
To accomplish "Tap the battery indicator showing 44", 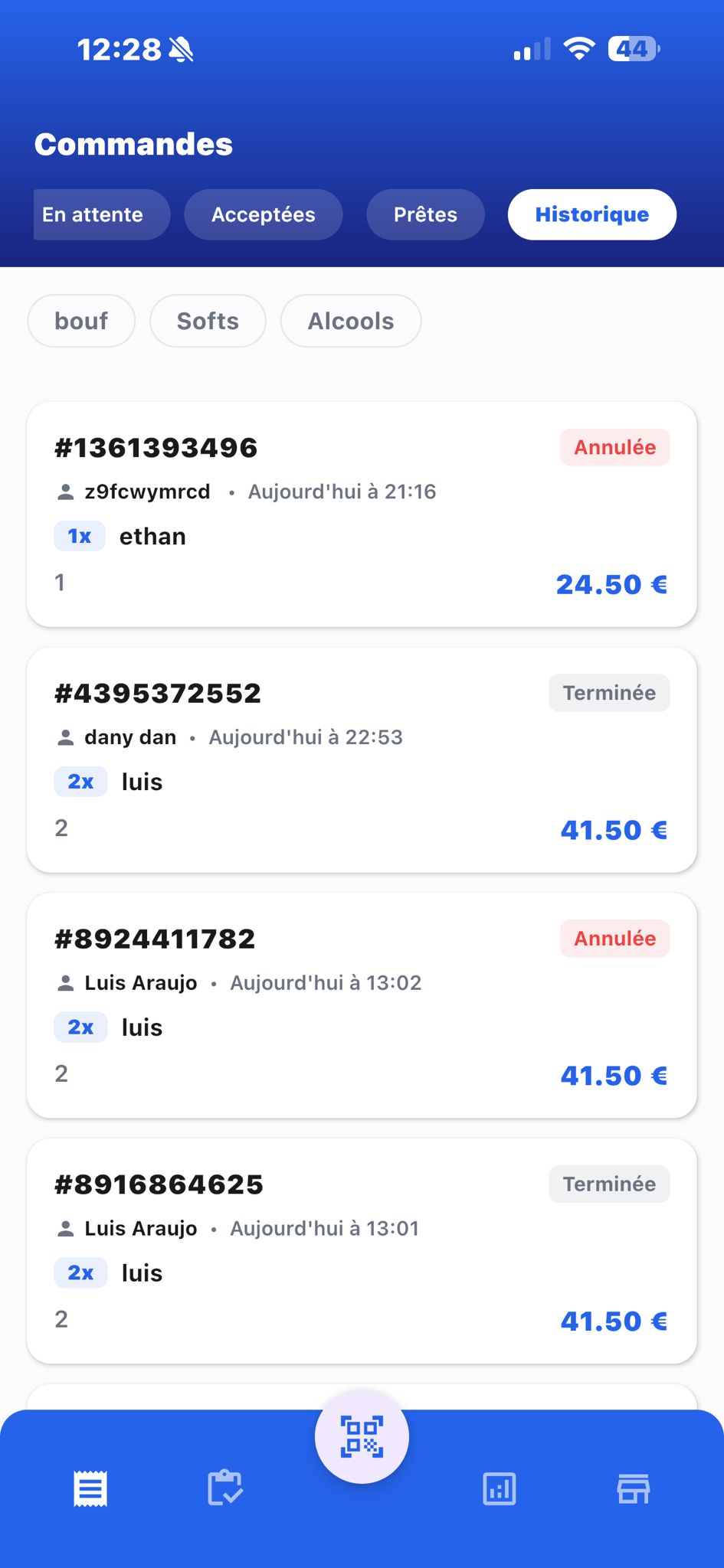I will click(633, 48).
